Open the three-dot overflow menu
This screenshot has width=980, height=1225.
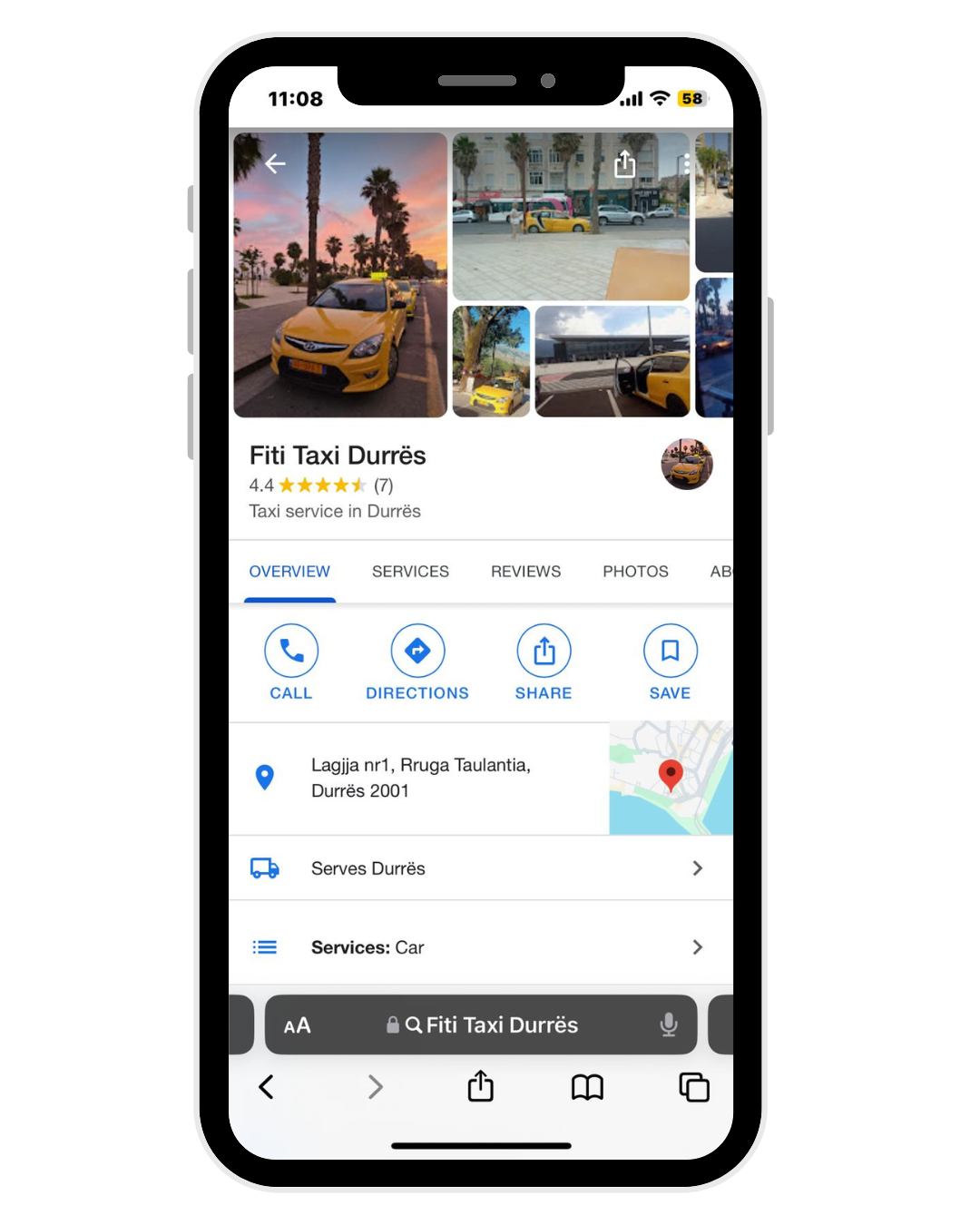[x=687, y=163]
